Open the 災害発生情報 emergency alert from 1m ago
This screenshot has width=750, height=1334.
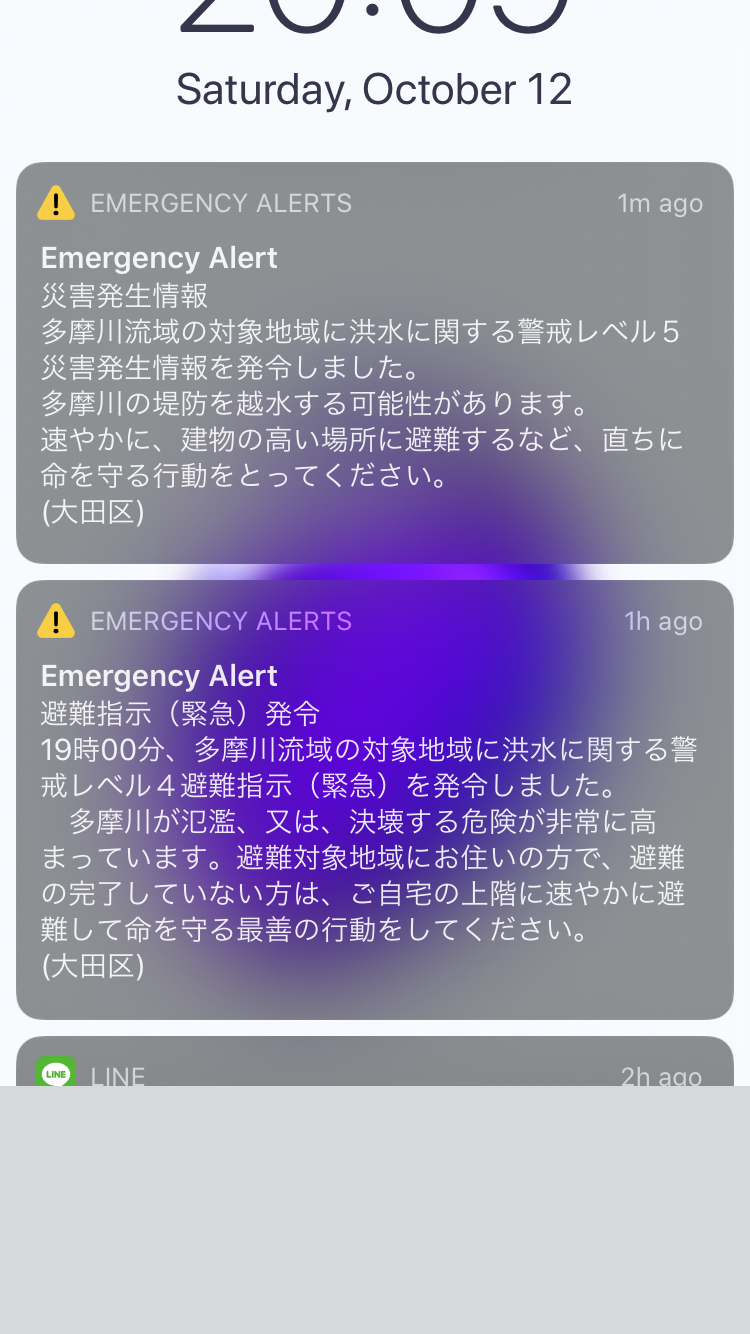point(374,362)
